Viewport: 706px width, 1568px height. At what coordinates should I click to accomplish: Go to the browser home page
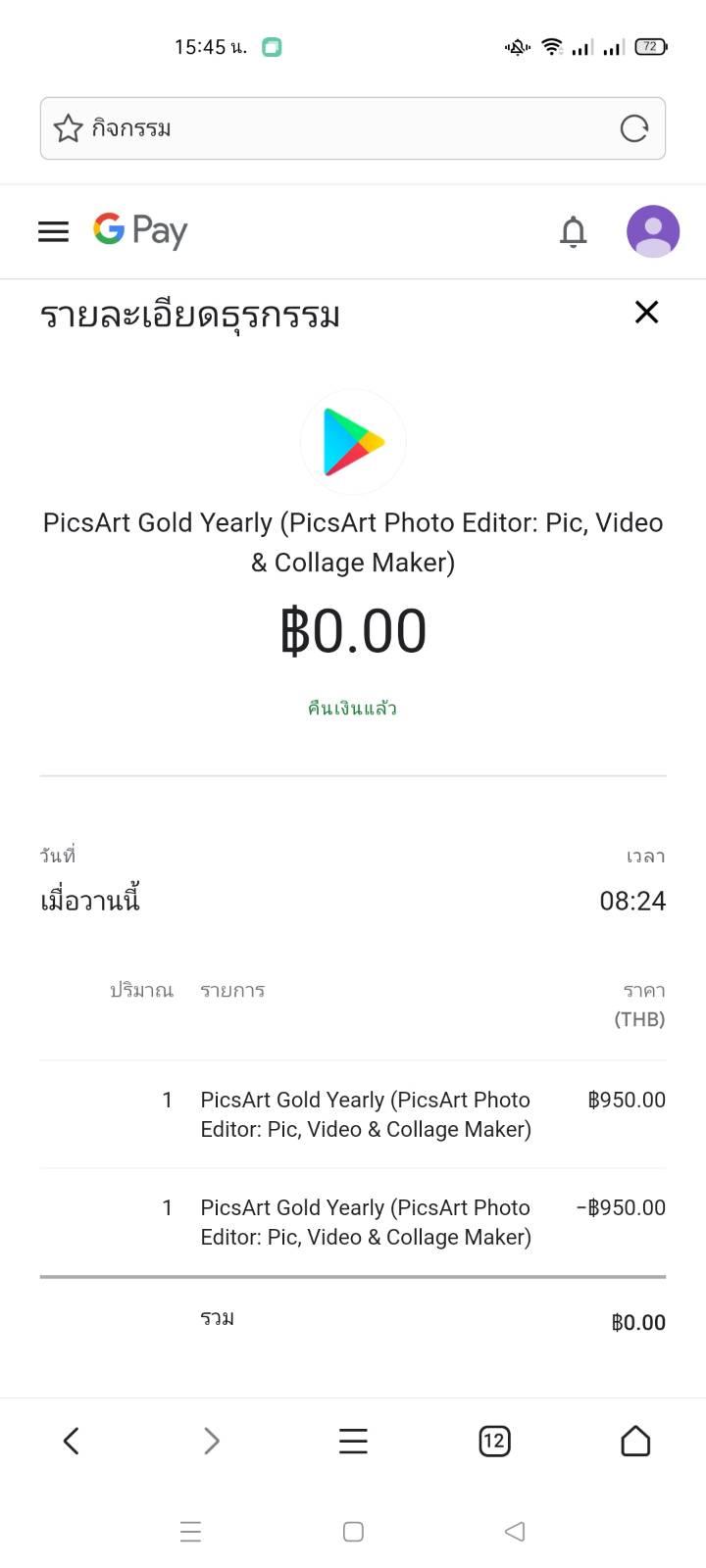[635, 1441]
